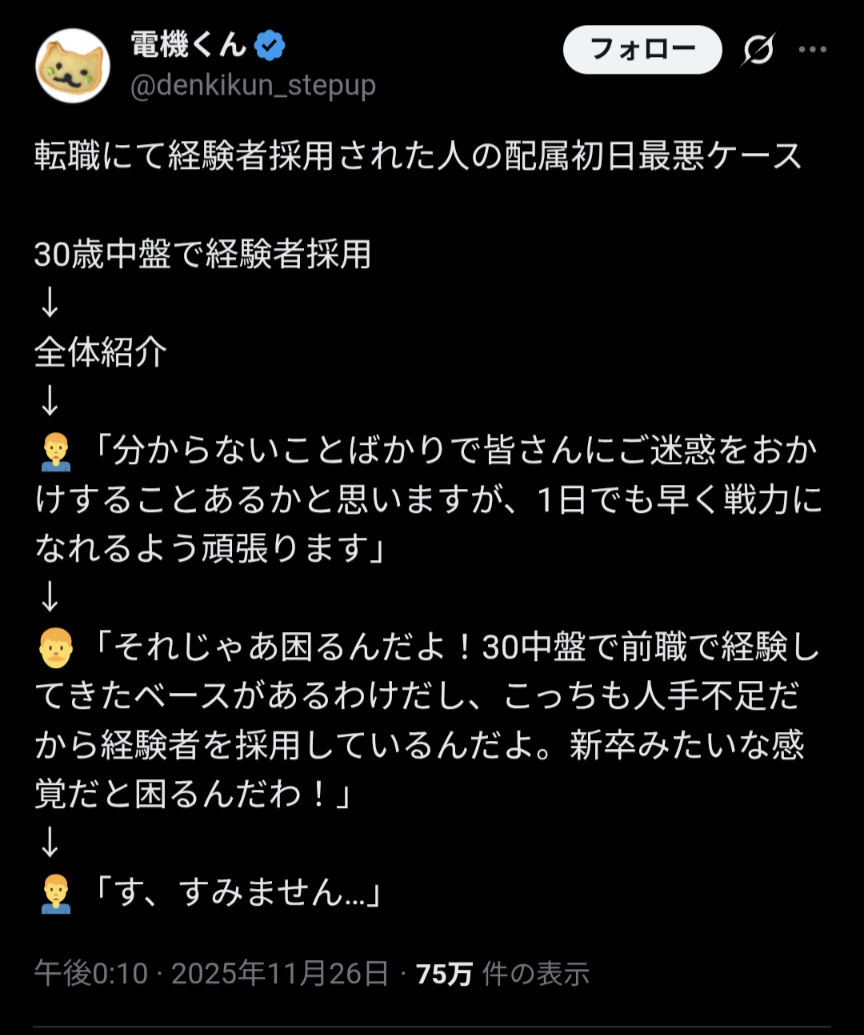Tap the Grok icon beside Follow
This screenshot has height=1035, width=864.
tap(761, 49)
